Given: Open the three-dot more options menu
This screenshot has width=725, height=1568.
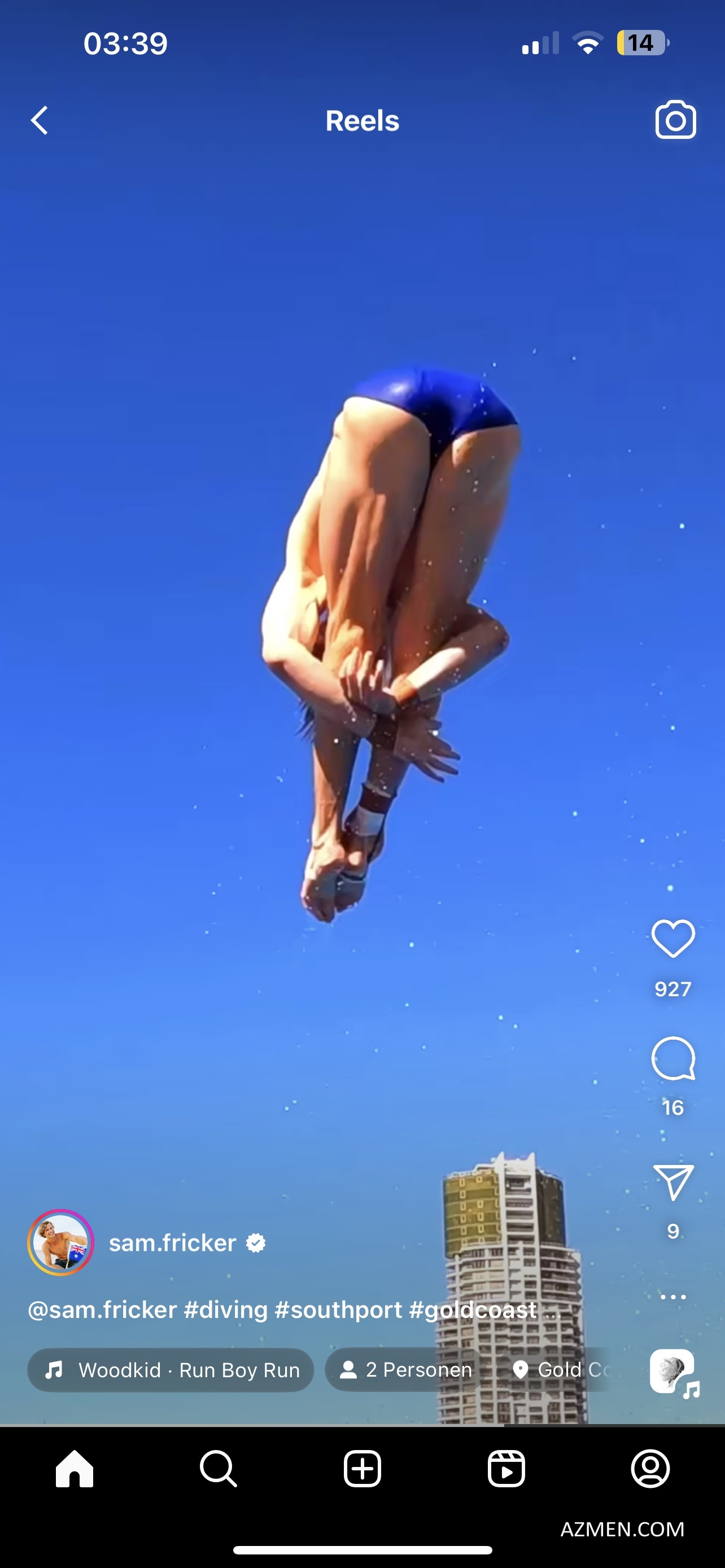Looking at the screenshot, I should 672,1297.
